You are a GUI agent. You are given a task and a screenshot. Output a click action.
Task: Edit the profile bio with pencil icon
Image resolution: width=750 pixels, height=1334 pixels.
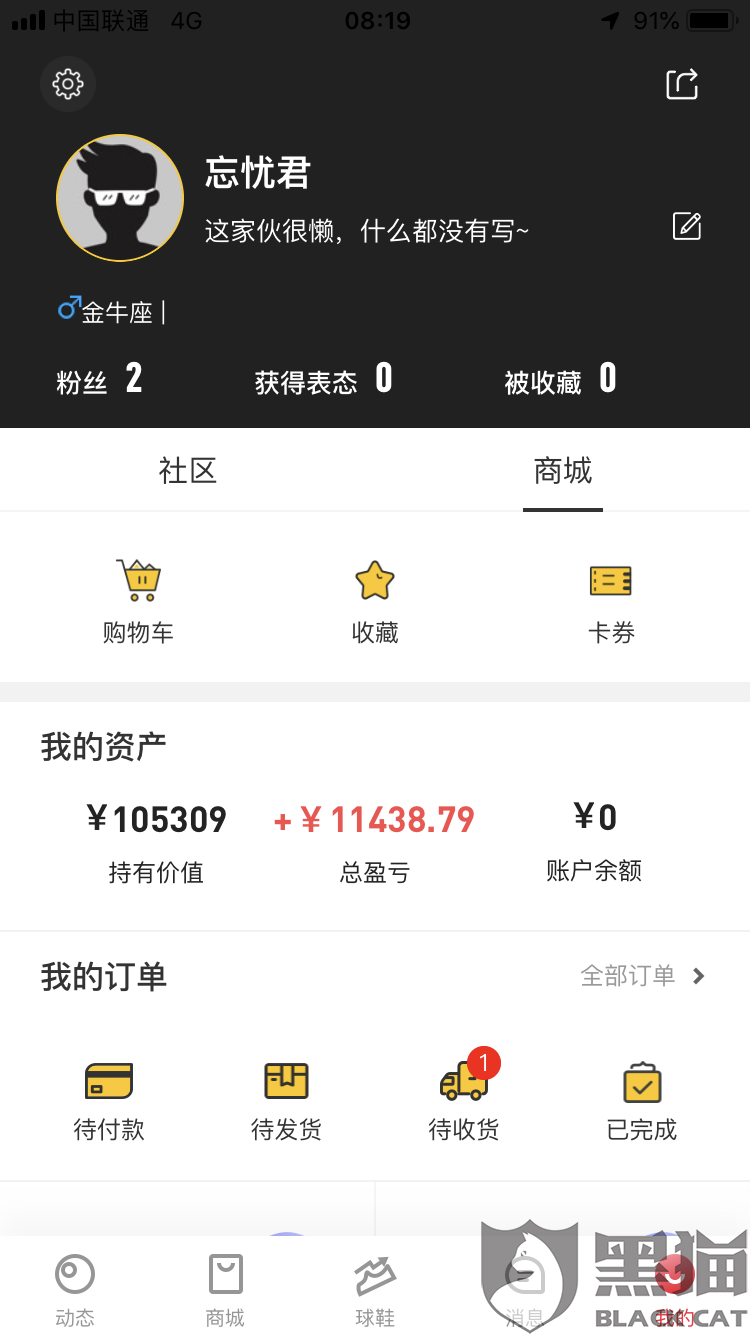click(x=687, y=227)
